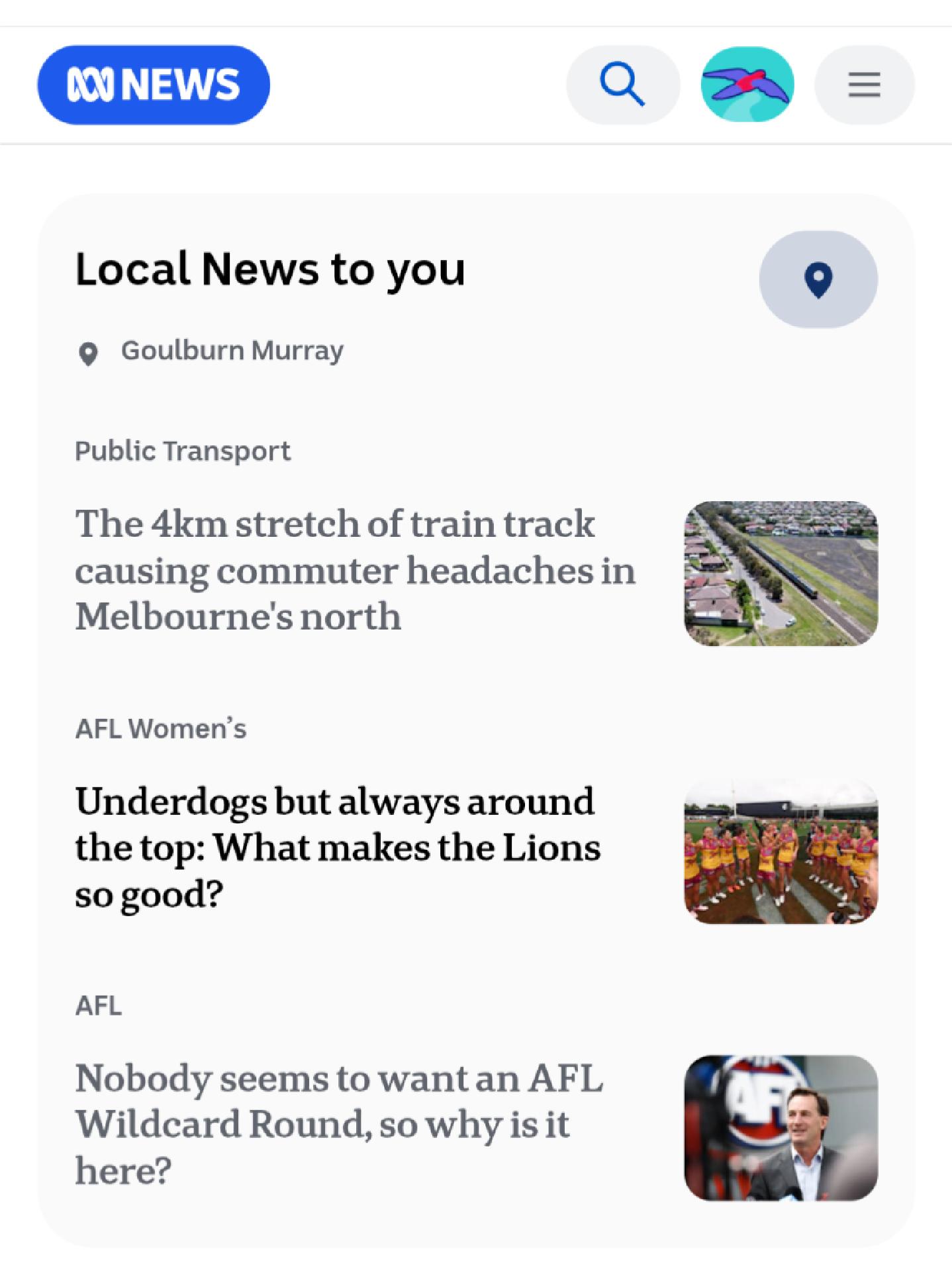Open the ABC News home logo
This screenshot has width=952, height=1271.
tap(153, 85)
